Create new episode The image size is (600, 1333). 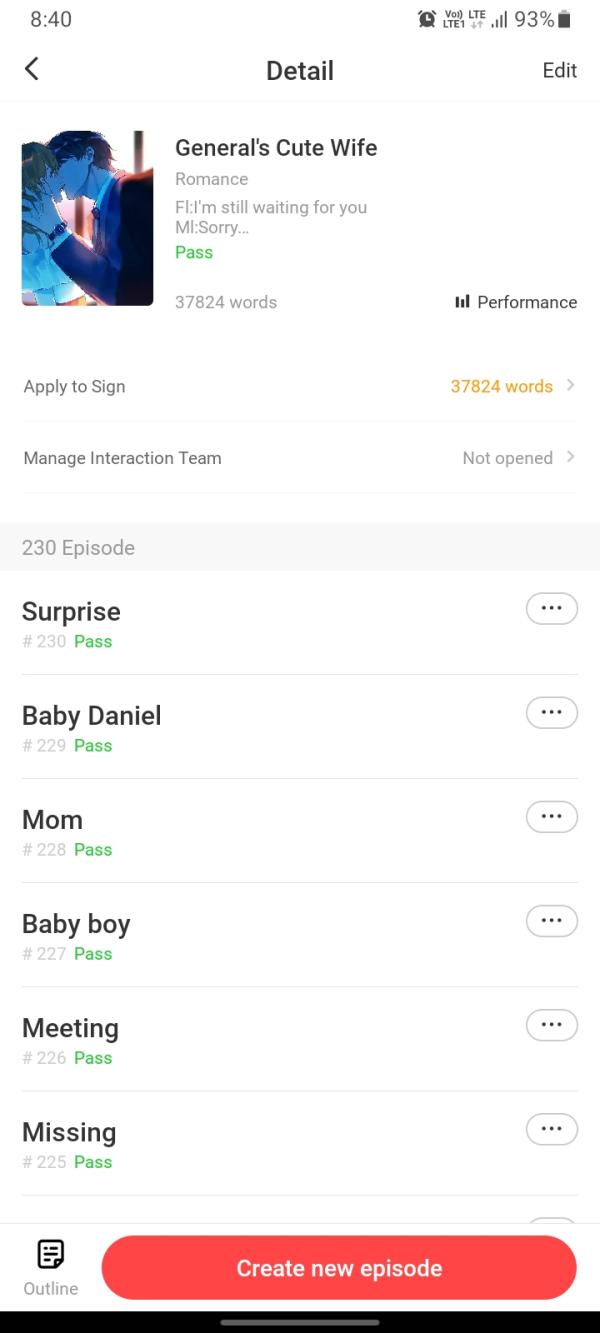click(x=339, y=1268)
